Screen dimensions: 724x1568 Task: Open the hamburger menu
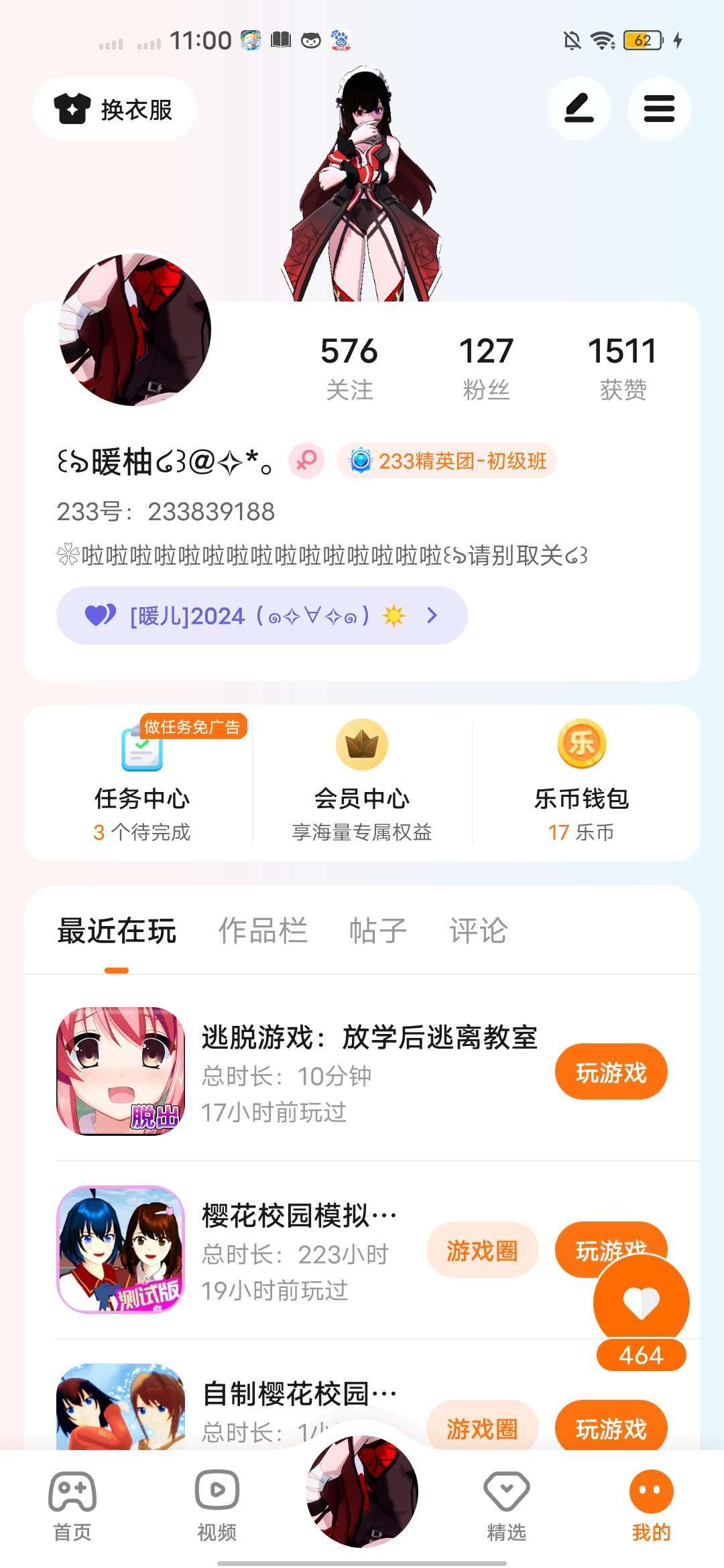[659, 109]
